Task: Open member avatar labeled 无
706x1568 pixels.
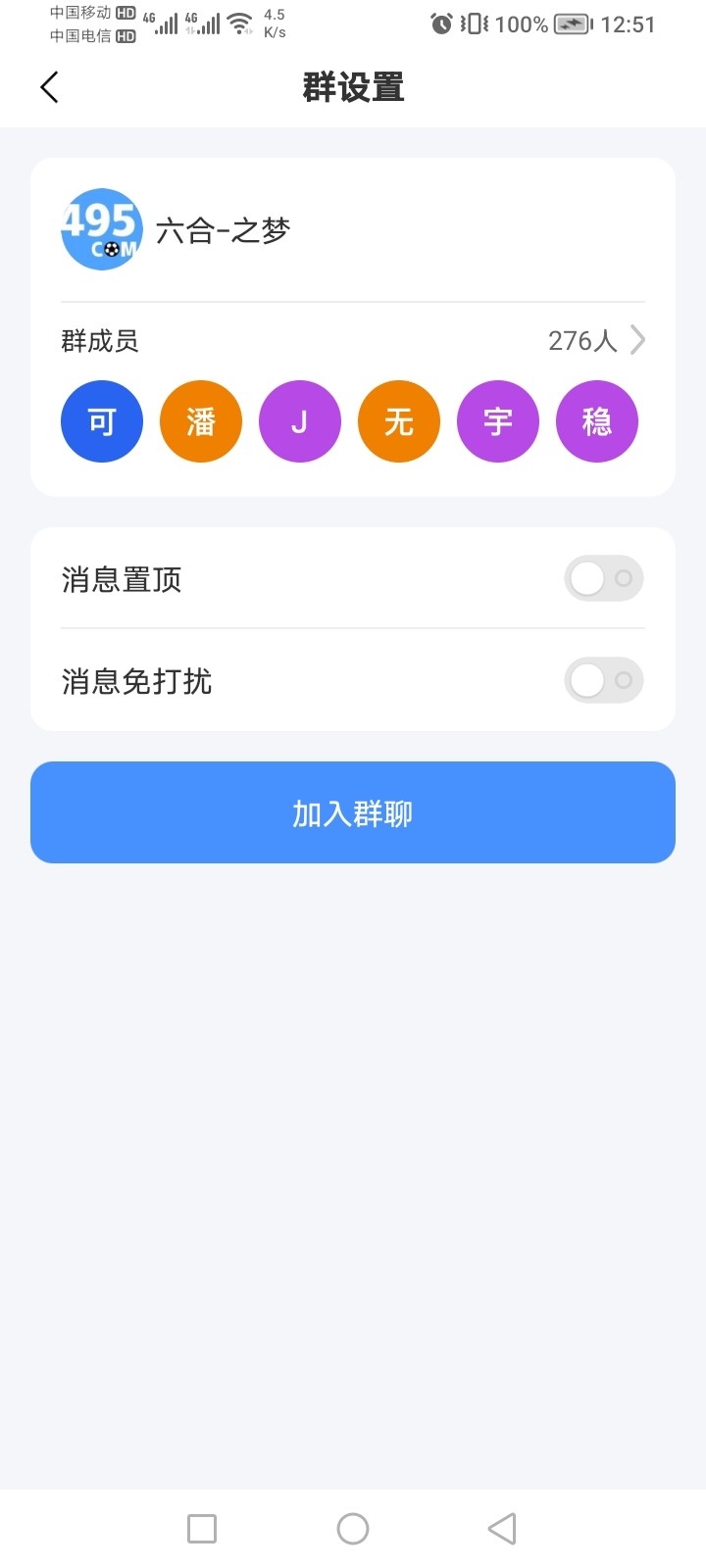Action: point(398,420)
